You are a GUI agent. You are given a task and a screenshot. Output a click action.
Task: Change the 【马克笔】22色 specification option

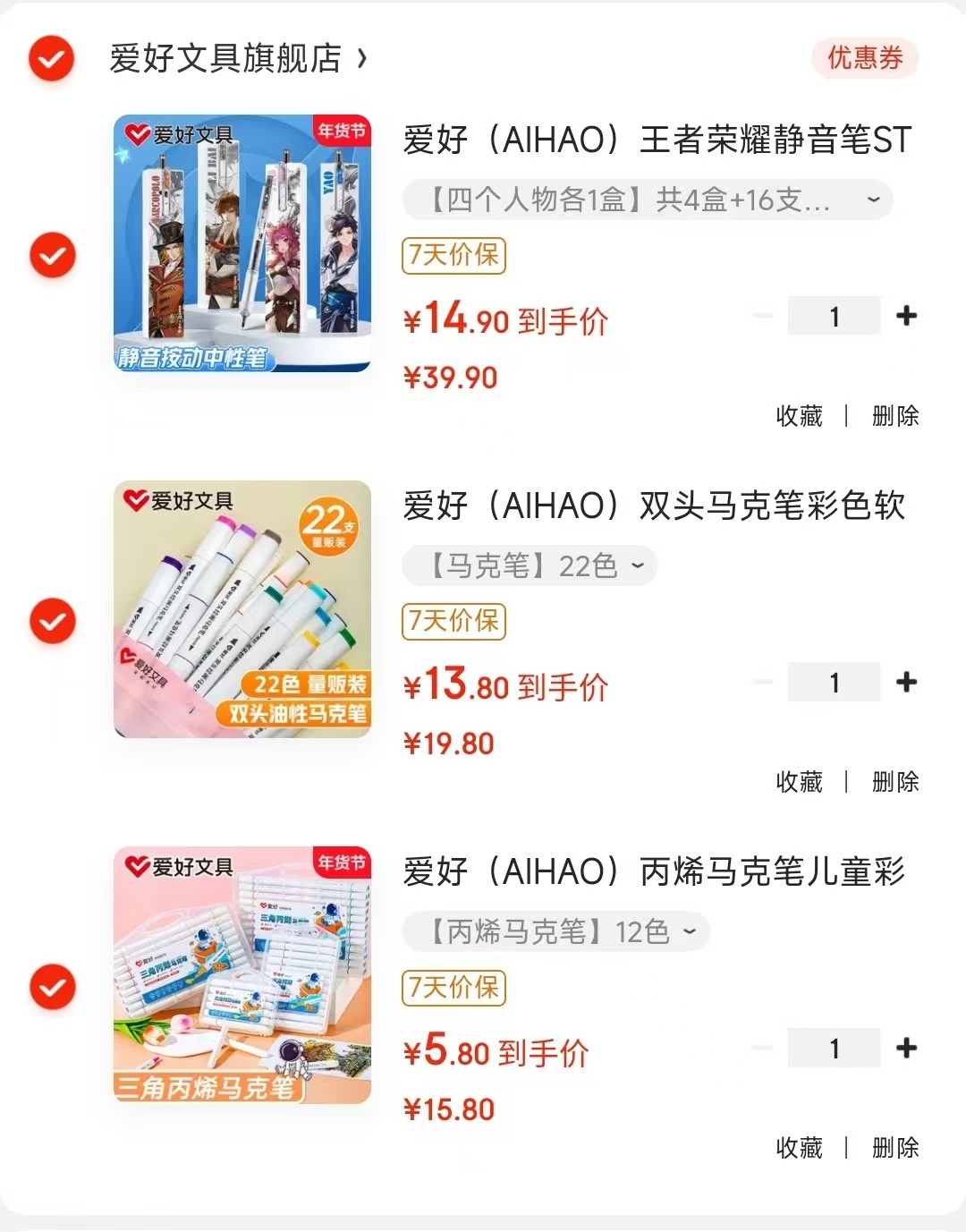(530, 566)
